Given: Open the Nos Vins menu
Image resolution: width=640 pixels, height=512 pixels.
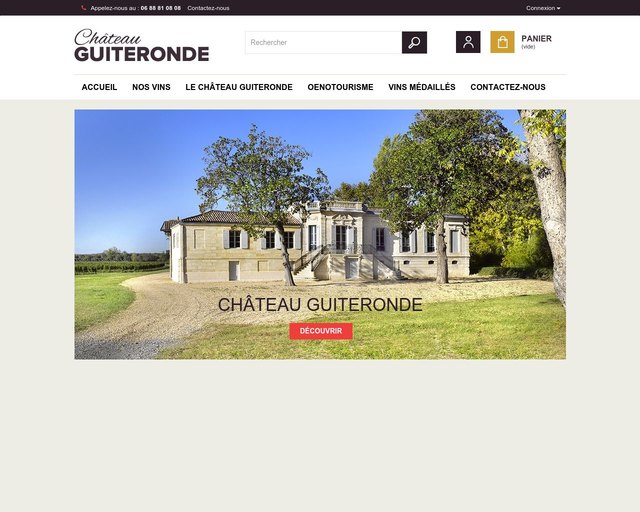Looking at the screenshot, I should pos(151,87).
